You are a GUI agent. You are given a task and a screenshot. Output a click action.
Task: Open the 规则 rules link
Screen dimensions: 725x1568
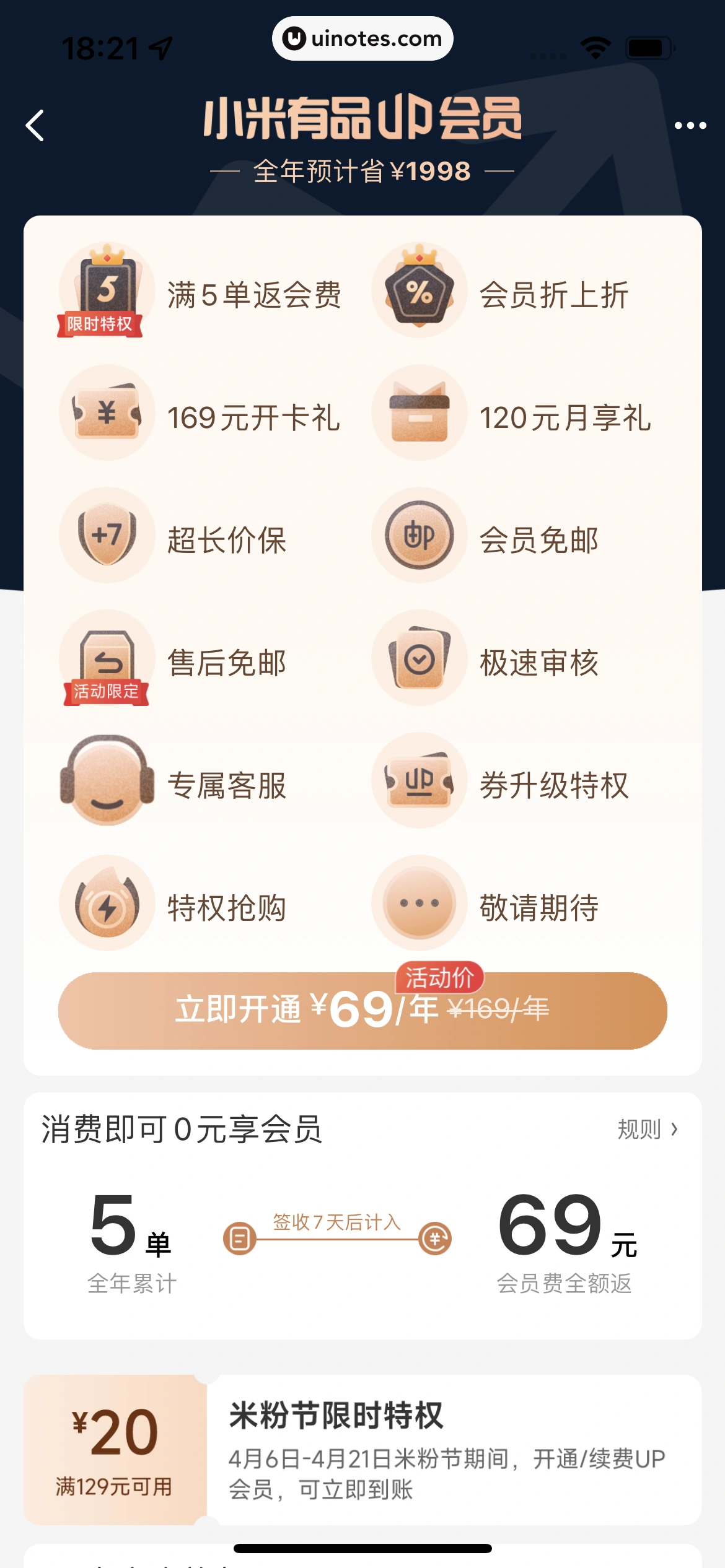(648, 1130)
